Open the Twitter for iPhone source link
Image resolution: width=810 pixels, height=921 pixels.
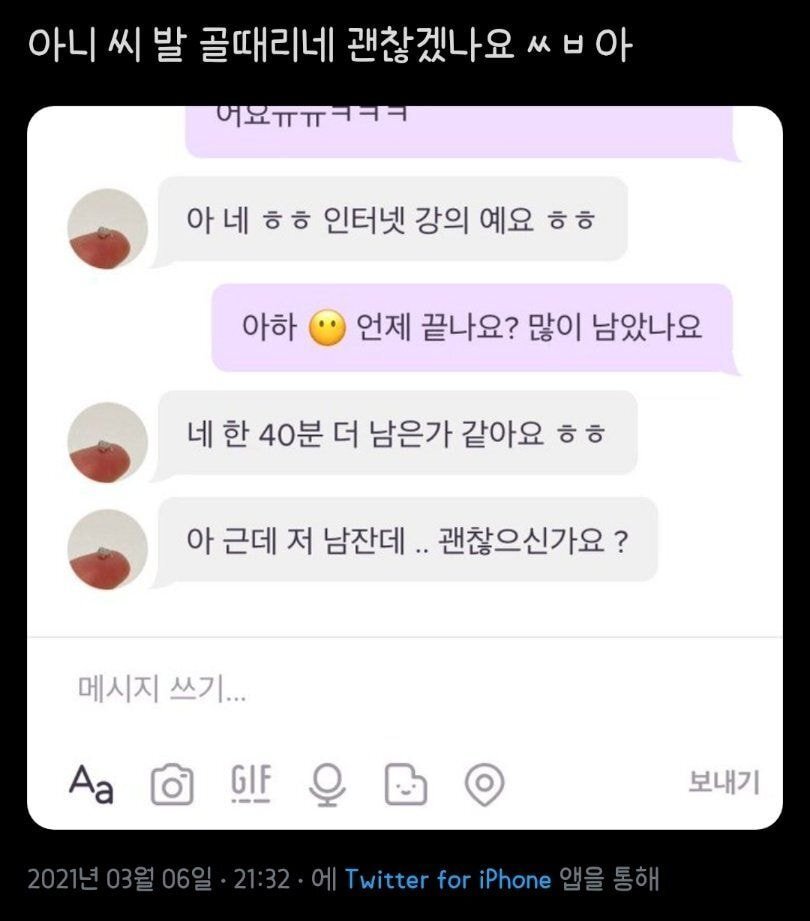448,879
